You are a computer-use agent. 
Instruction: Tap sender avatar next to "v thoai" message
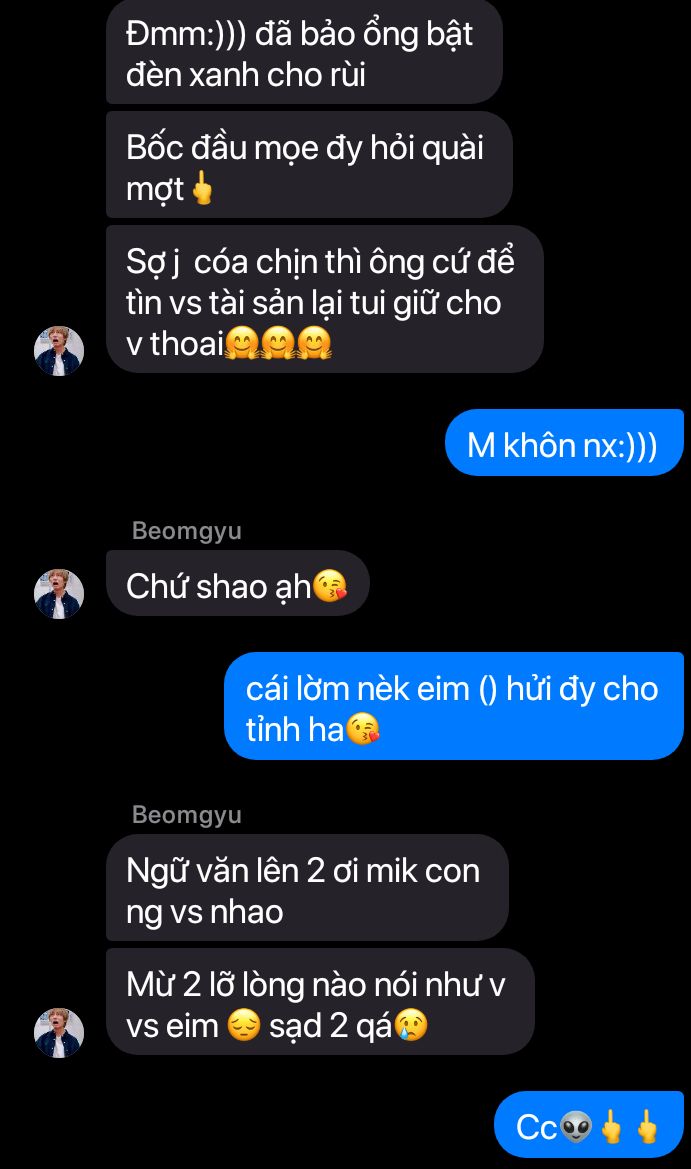pos(59,350)
